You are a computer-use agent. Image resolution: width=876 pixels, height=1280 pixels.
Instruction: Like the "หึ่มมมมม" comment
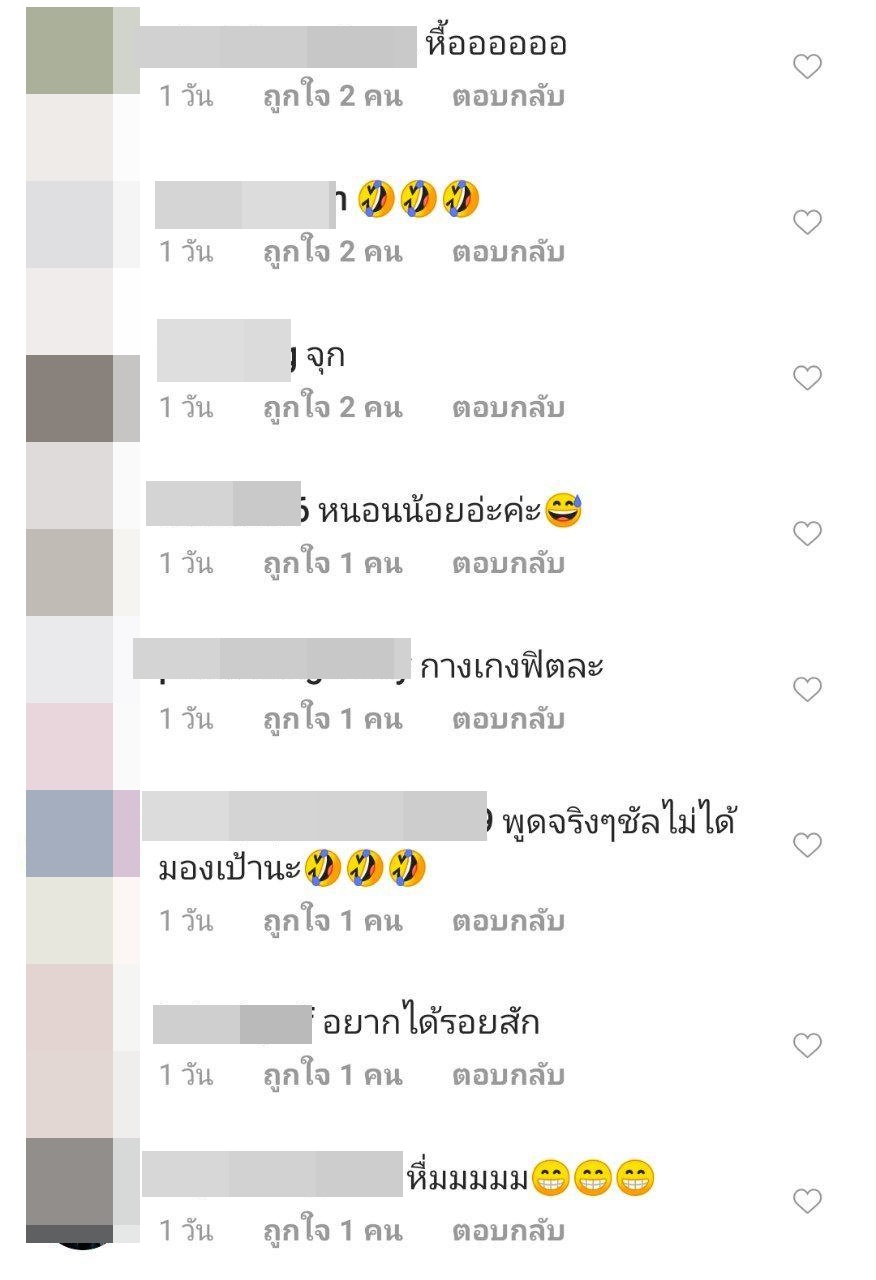[807, 1201]
